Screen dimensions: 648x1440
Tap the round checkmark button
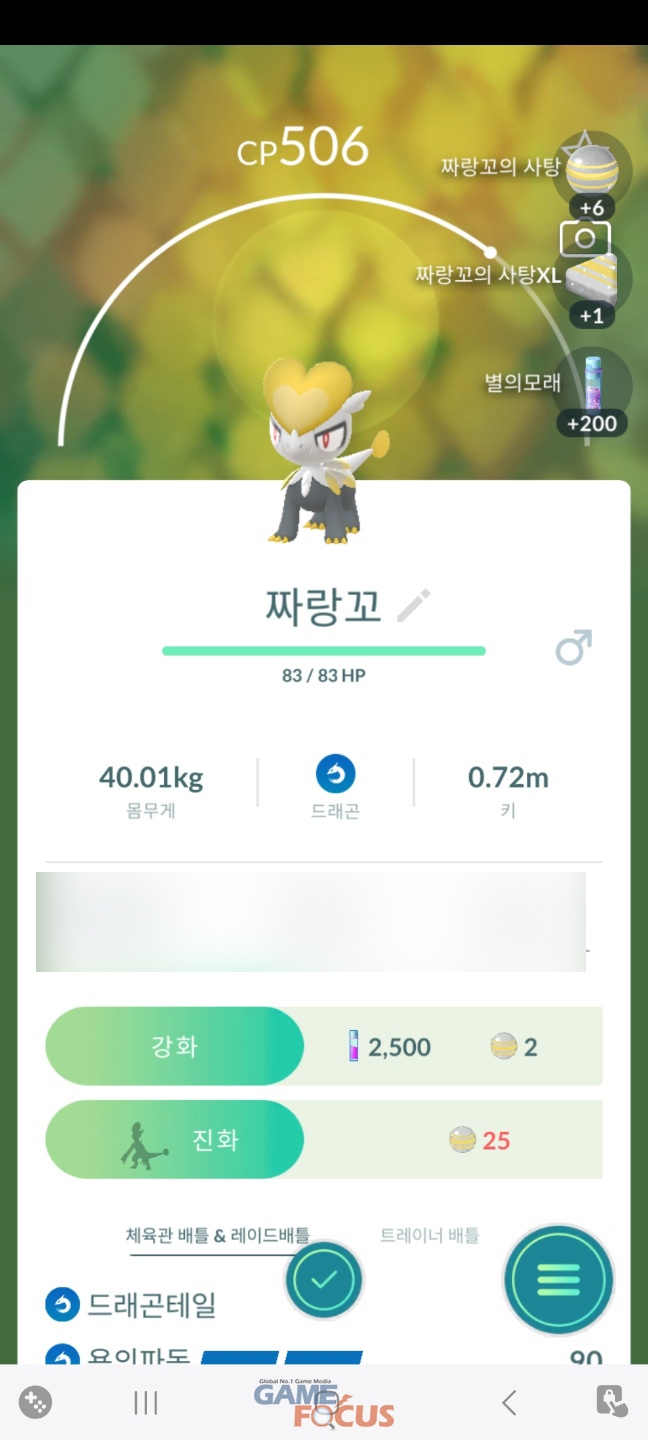click(x=324, y=1280)
